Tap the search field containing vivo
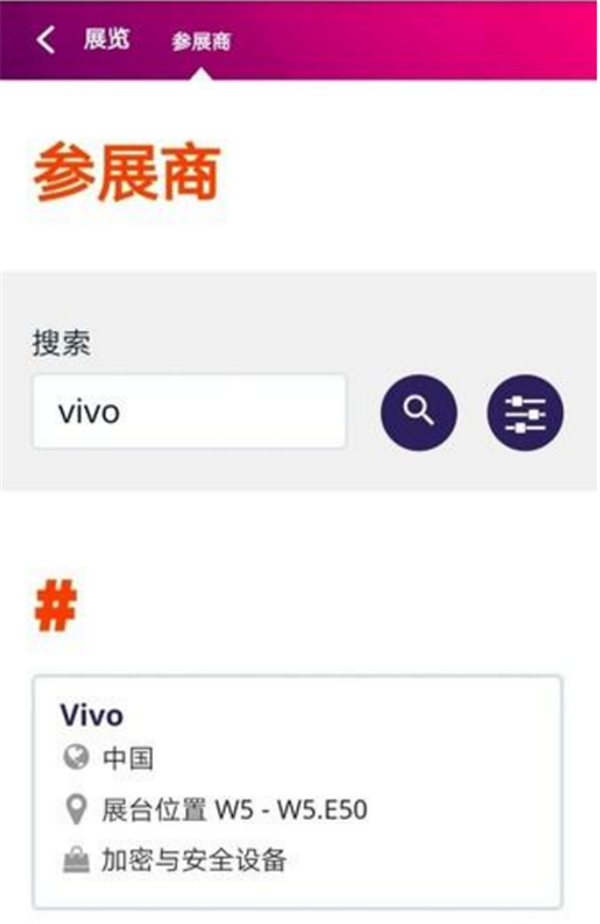The width and height of the screenshot is (600, 924). [x=189, y=411]
